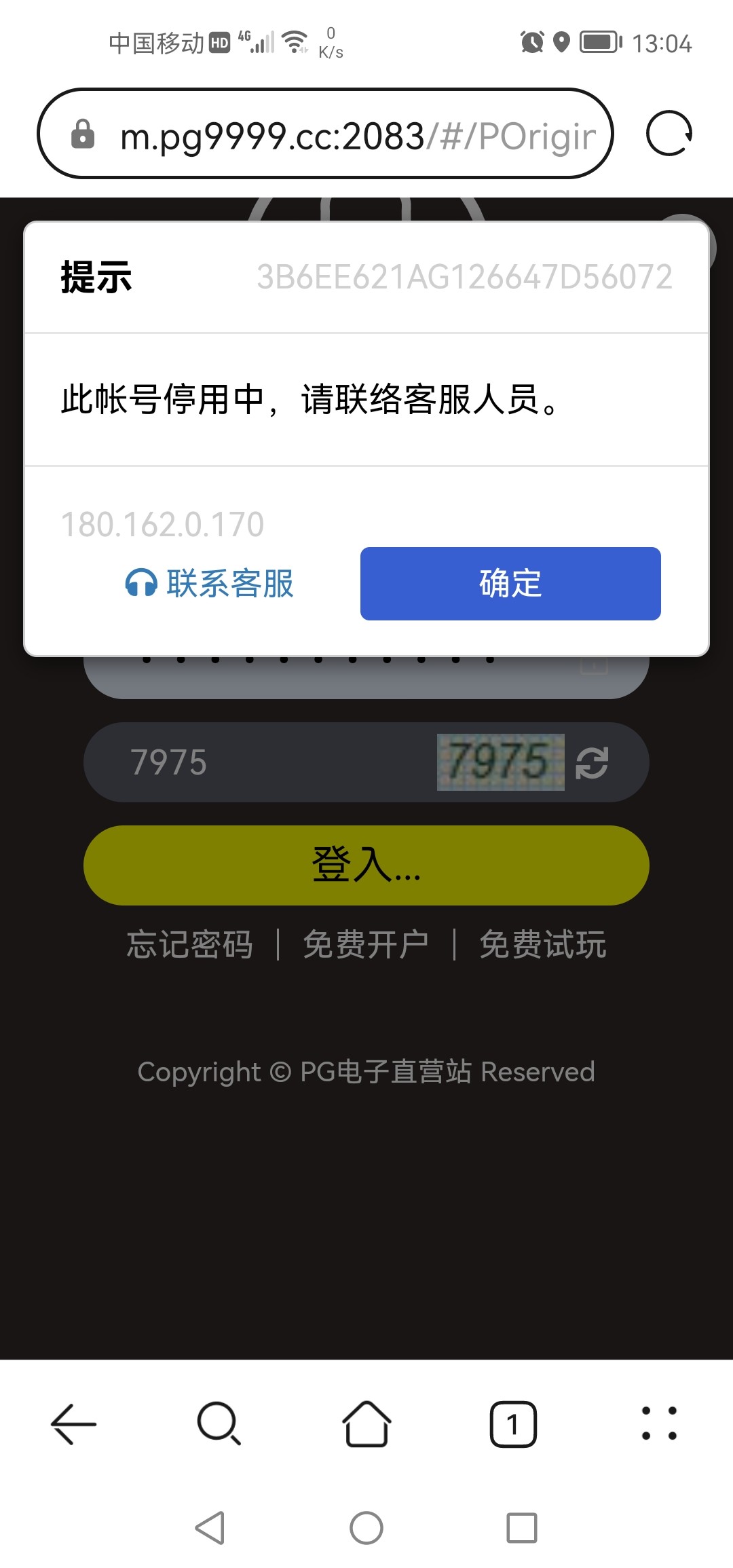Open the browser search tool
Screen dimensions: 733x1568
[x=219, y=1423]
